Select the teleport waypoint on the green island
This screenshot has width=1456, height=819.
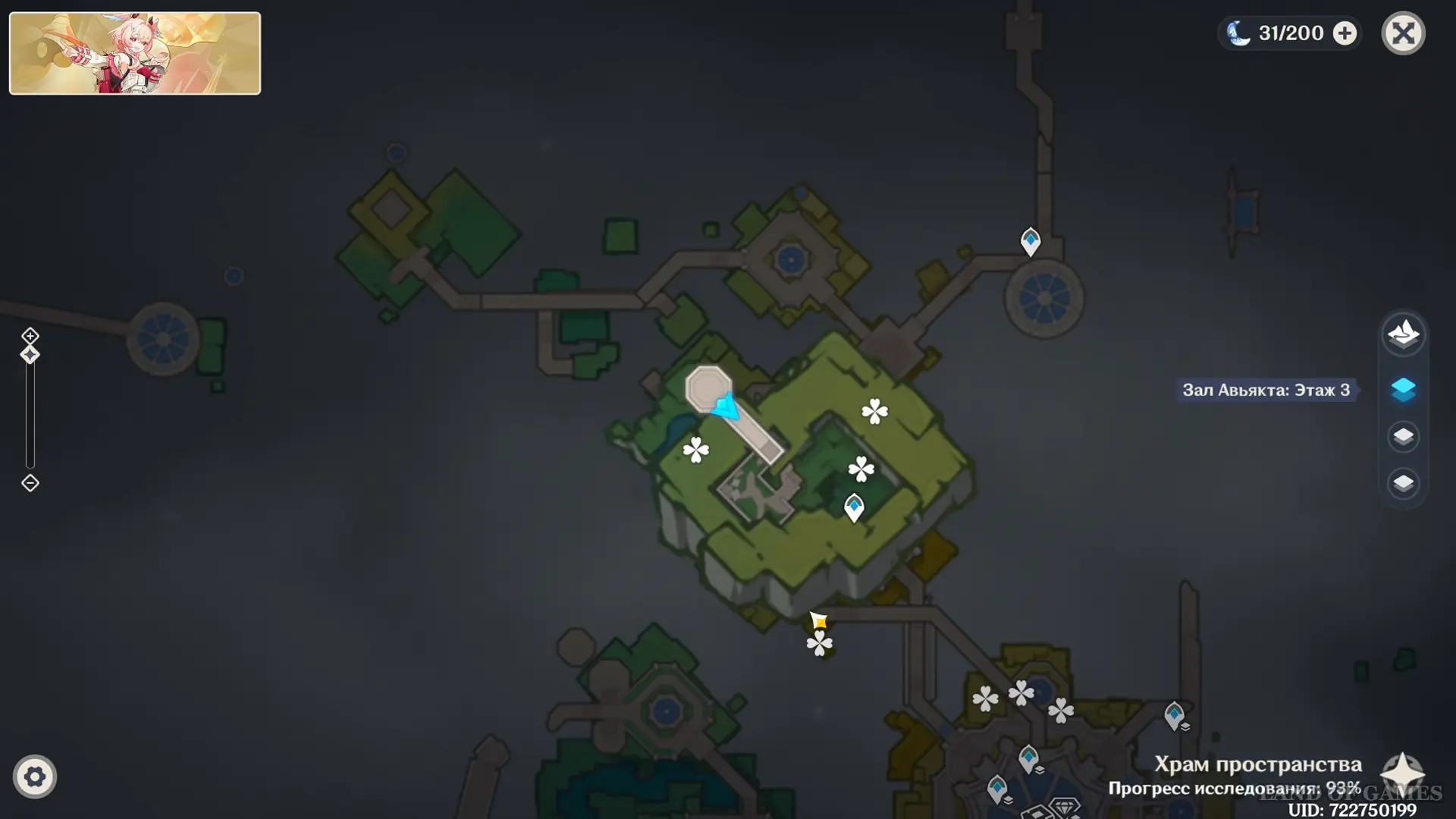[x=854, y=507]
